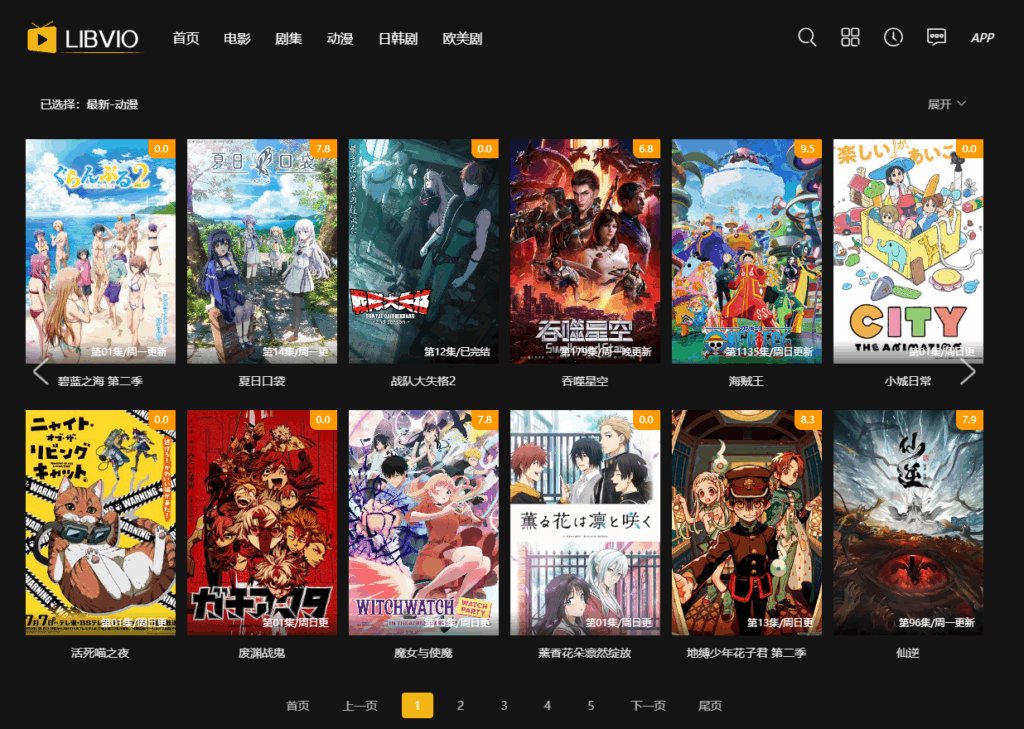
Task: Open the 吞噬星空 poster
Action: (585, 251)
